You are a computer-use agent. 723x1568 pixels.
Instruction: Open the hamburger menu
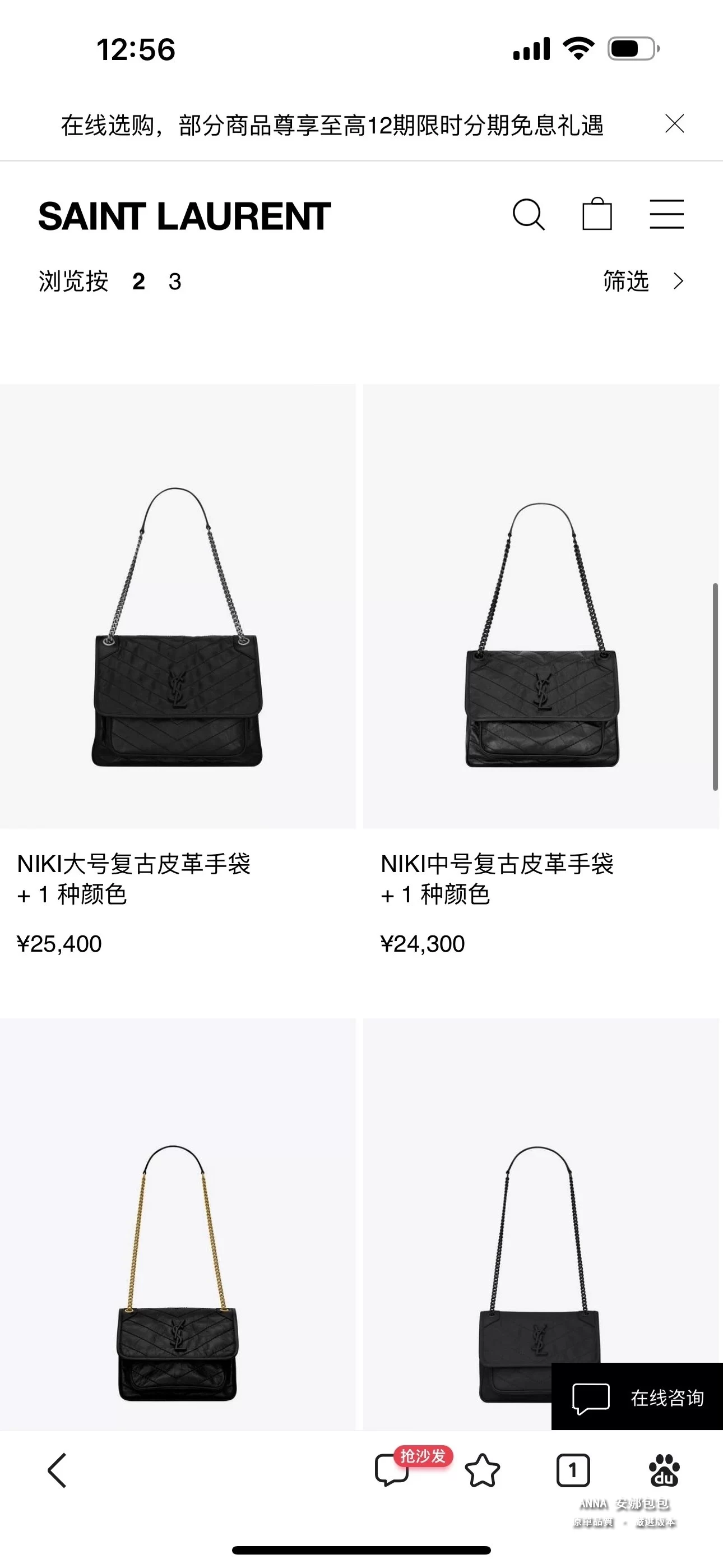coord(666,214)
